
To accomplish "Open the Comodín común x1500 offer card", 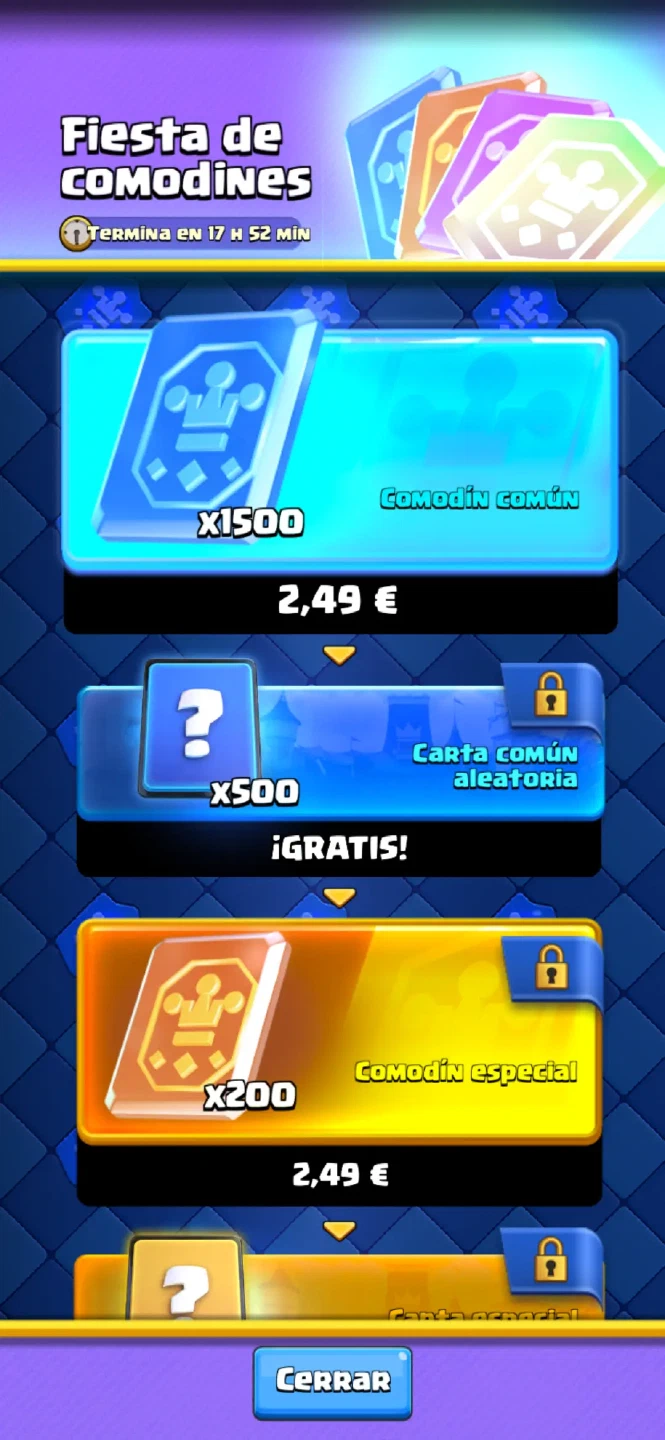I will click(x=339, y=450).
